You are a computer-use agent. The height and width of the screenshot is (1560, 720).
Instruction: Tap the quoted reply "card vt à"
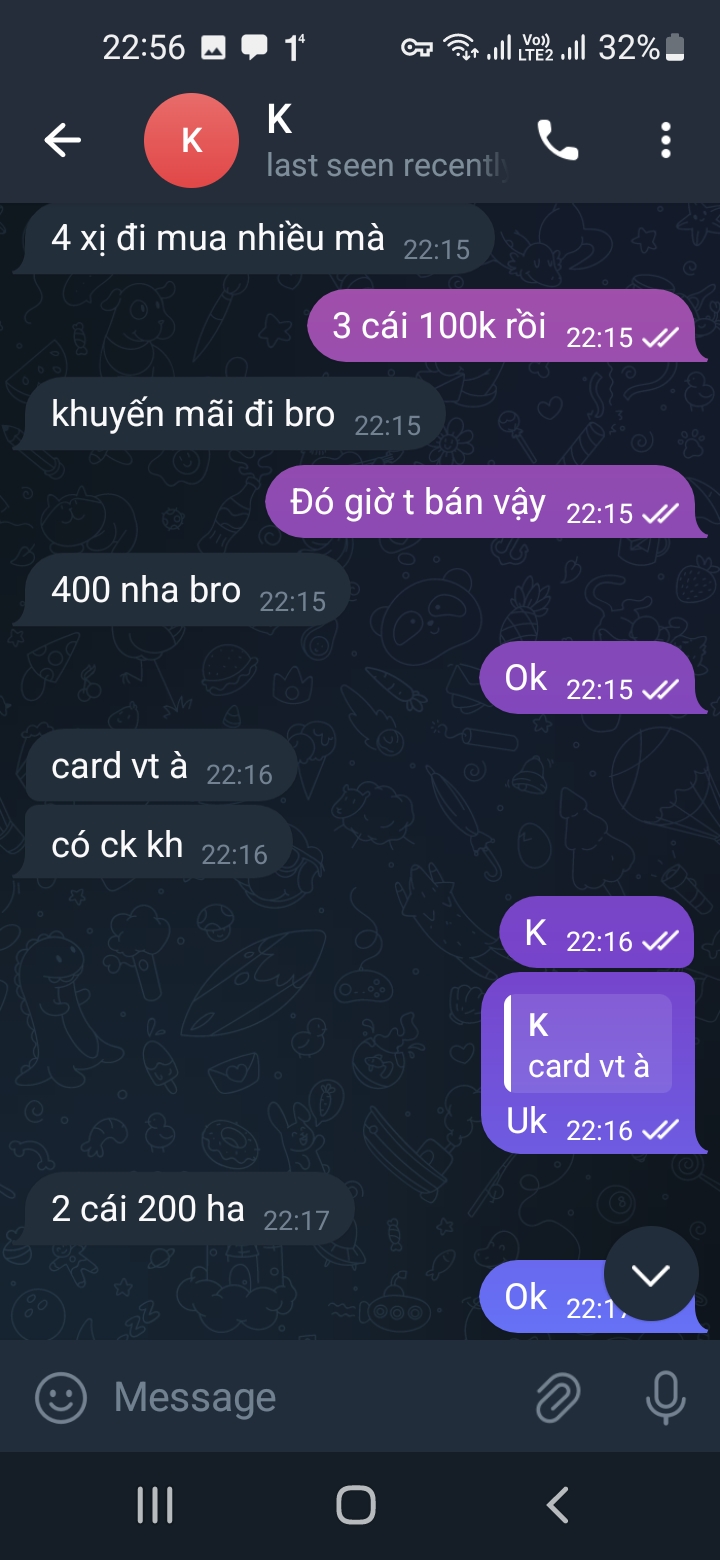coord(588,1045)
